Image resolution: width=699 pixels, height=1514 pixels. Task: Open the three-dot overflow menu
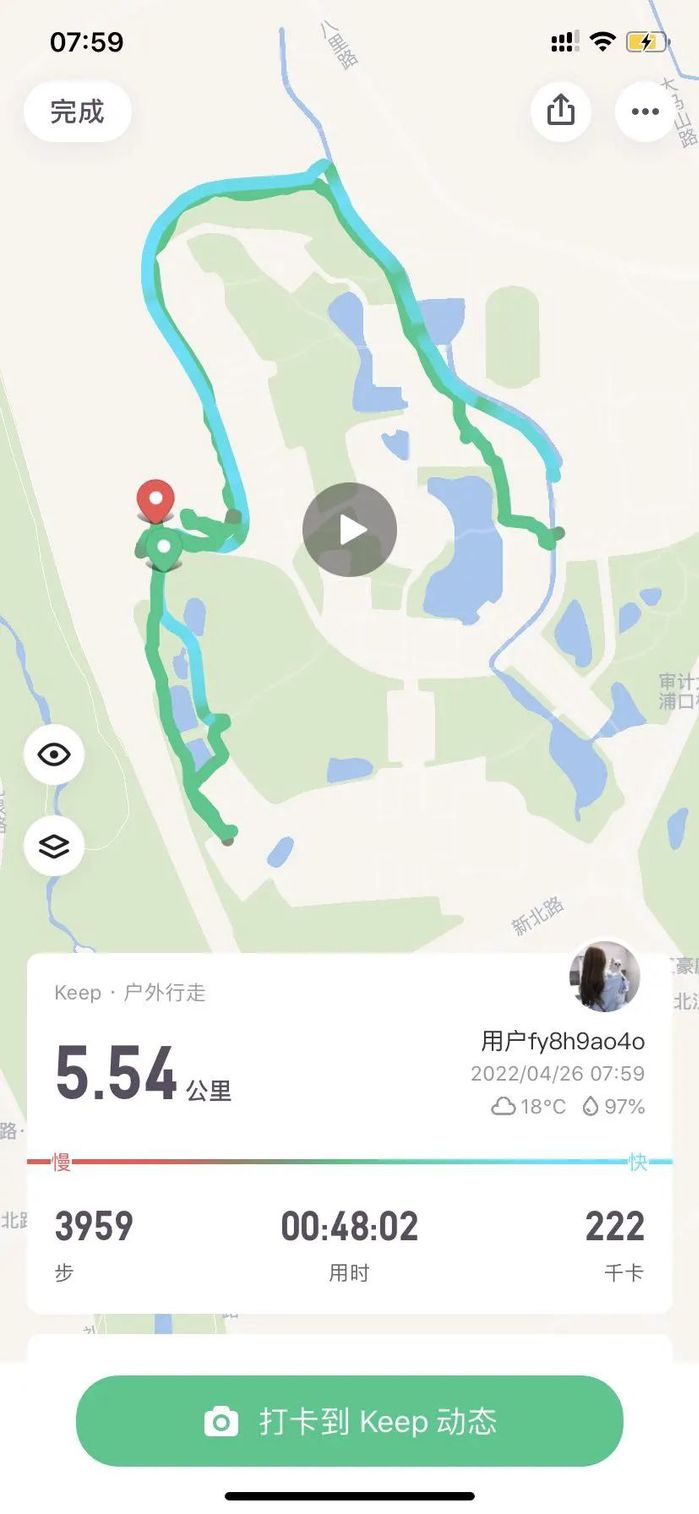pos(645,110)
